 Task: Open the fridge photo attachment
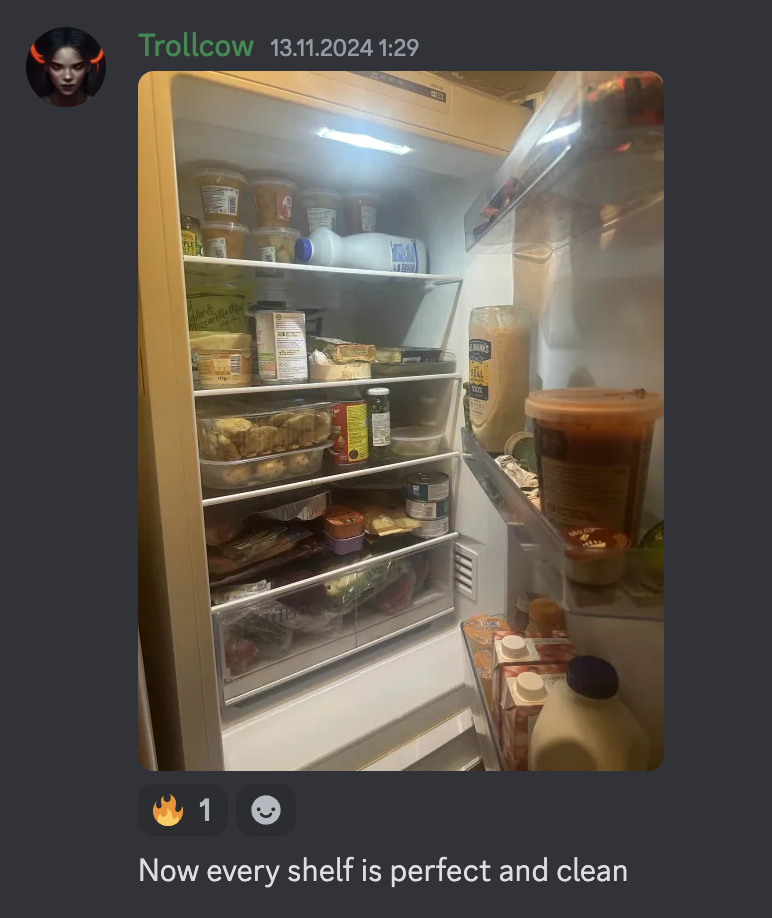tap(400, 420)
